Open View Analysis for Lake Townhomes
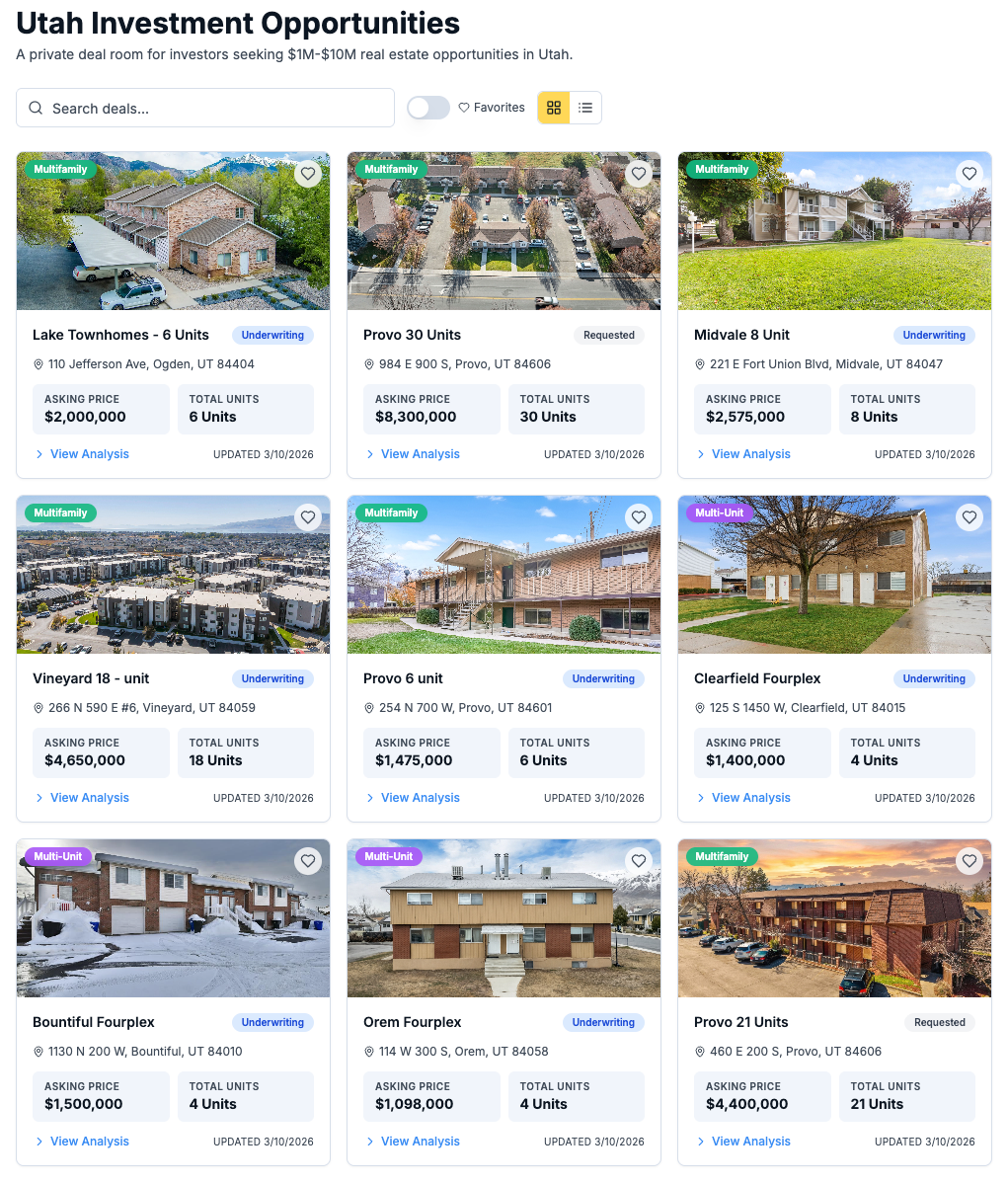This screenshot has width=1008, height=1183. (89, 454)
